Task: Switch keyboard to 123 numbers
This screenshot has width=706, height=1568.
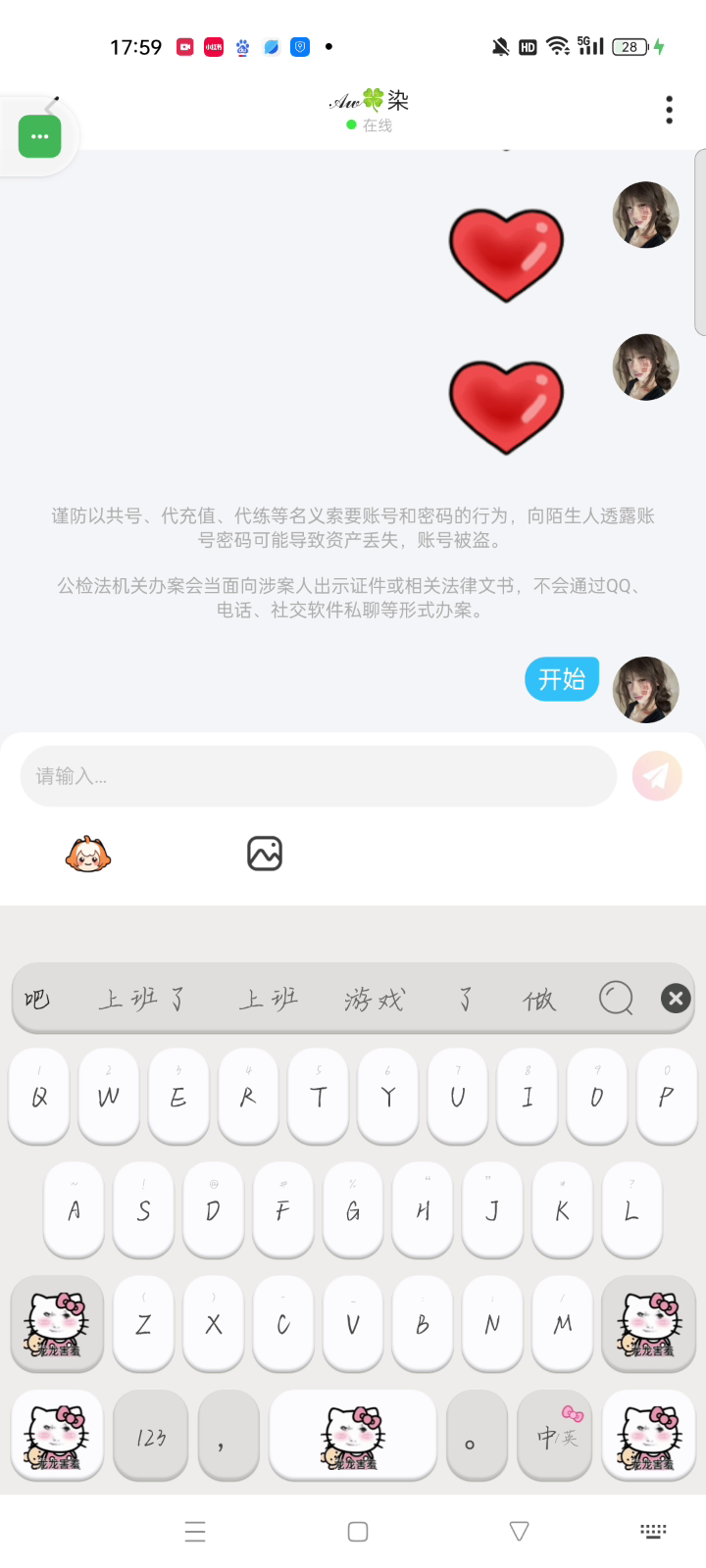Action: pos(151,1437)
